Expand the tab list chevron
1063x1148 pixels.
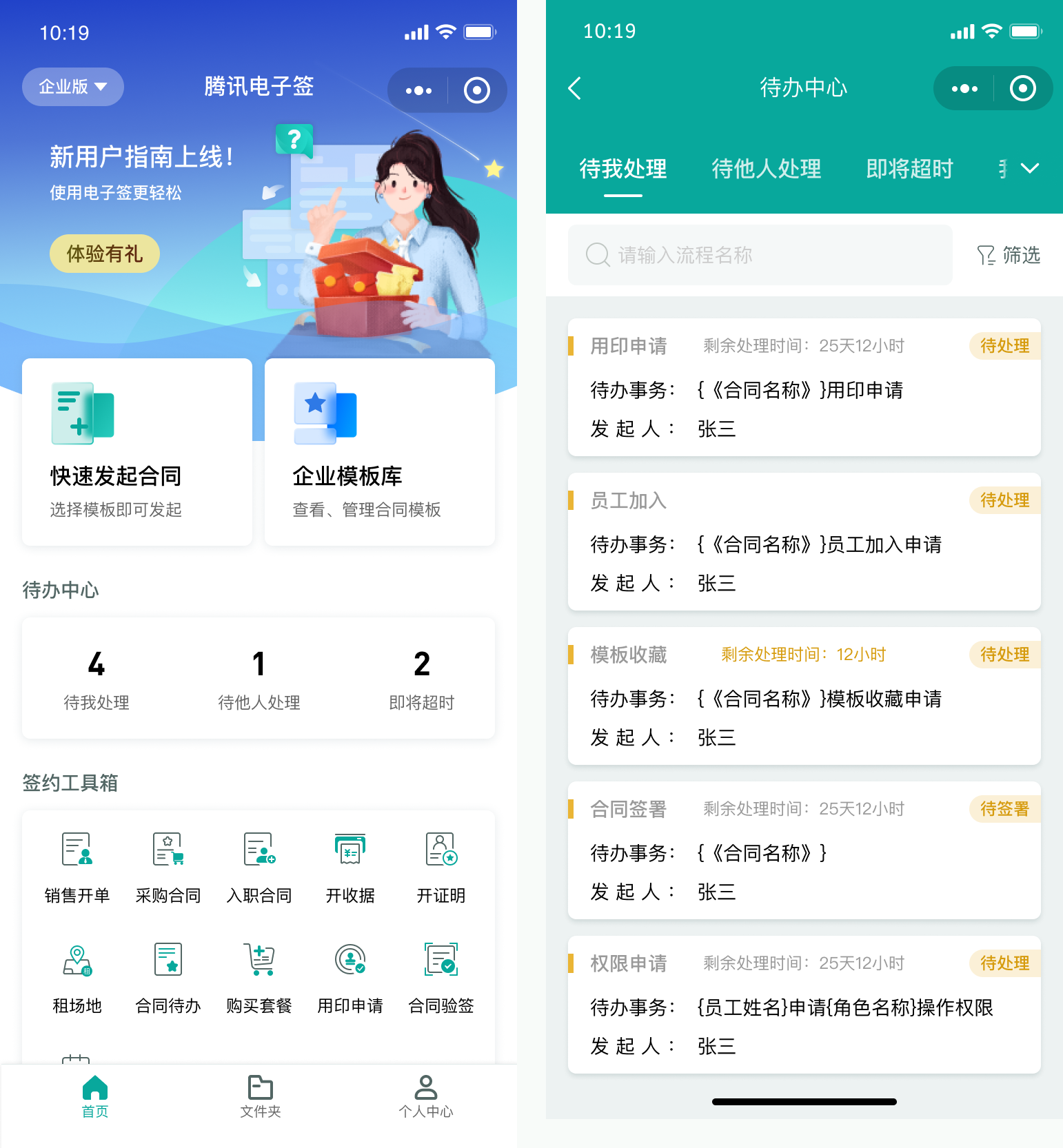point(1029,169)
